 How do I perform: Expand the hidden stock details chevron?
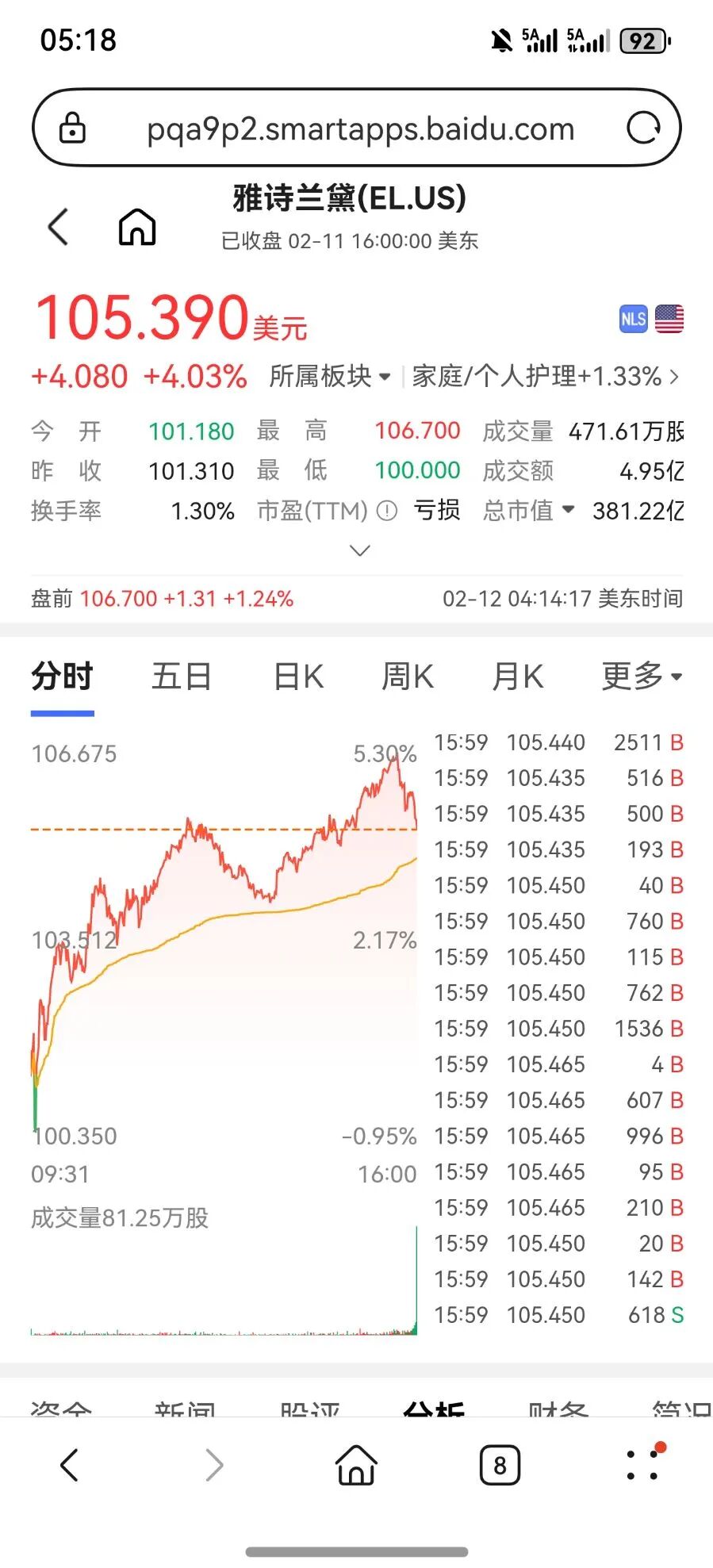[x=359, y=550]
